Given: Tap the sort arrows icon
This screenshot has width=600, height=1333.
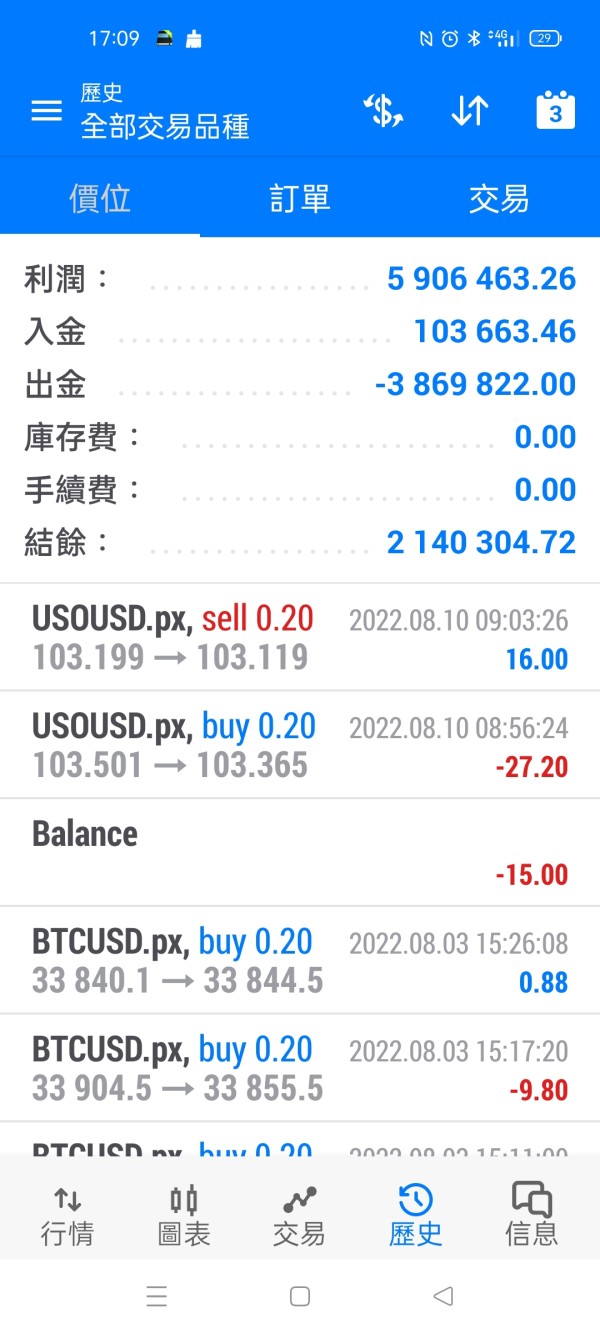Looking at the screenshot, I should click(x=469, y=111).
